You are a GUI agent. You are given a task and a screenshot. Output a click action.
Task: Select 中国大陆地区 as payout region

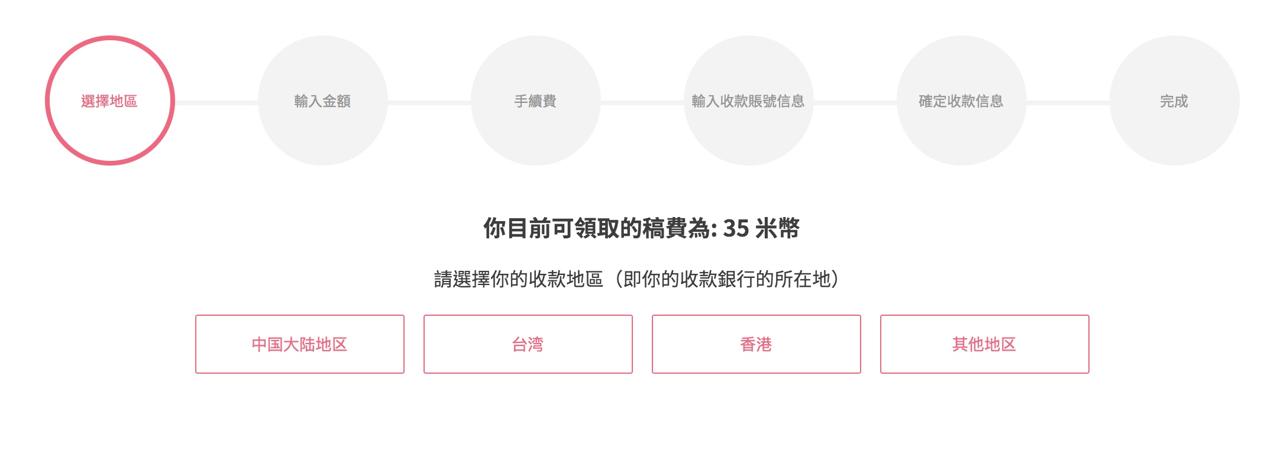[300, 345]
